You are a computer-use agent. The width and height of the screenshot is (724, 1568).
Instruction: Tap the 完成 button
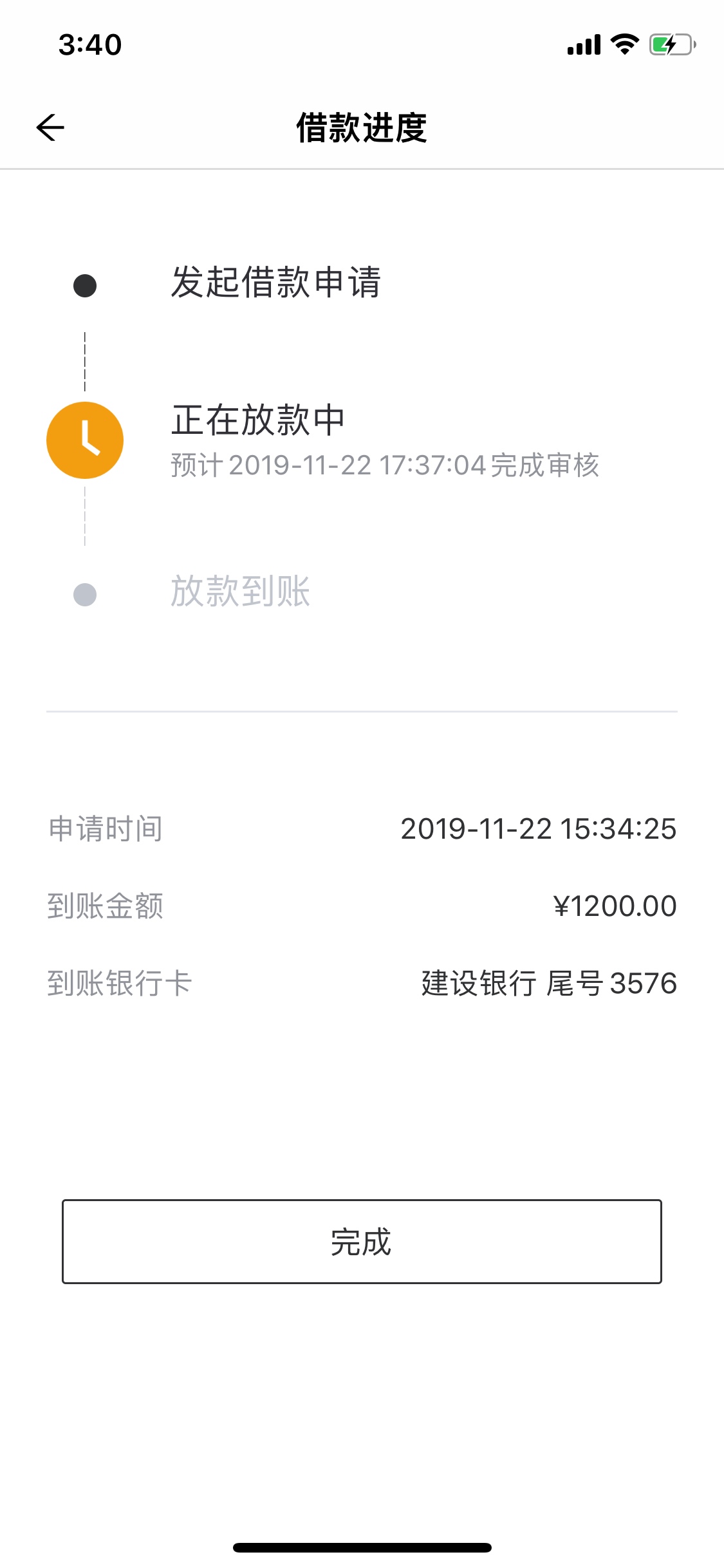[x=362, y=1241]
